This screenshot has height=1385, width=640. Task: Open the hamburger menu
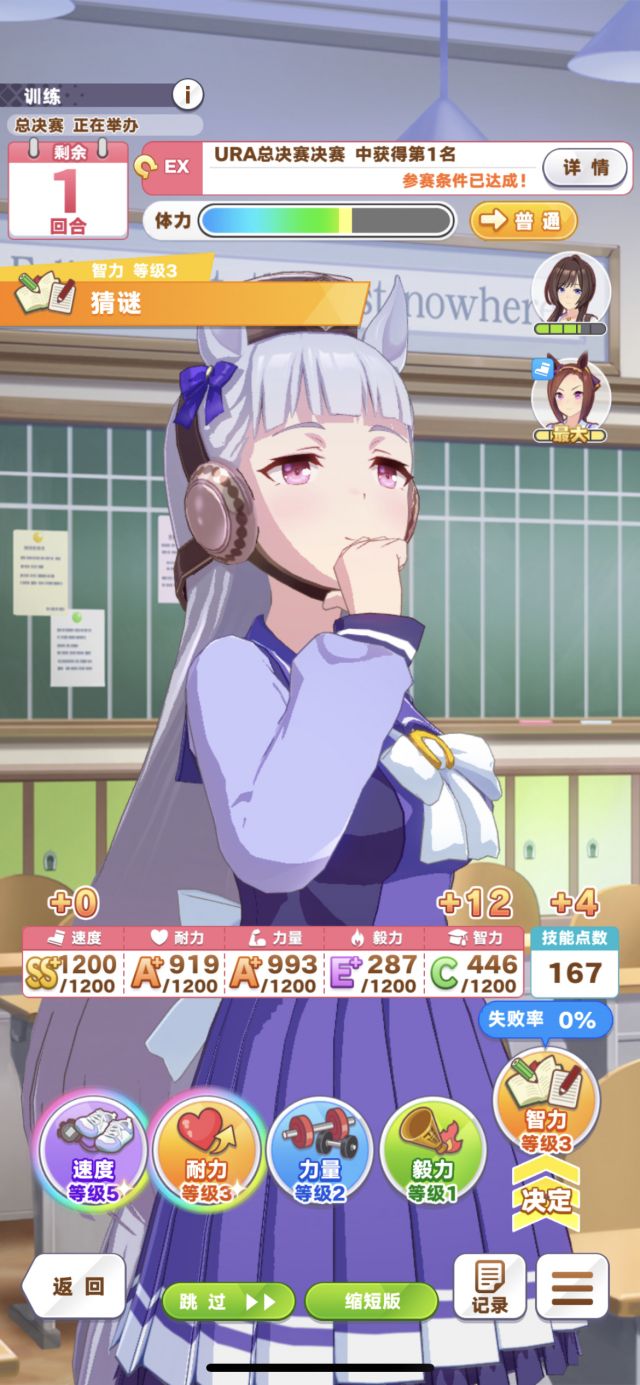pyautogui.click(x=572, y=1287)
